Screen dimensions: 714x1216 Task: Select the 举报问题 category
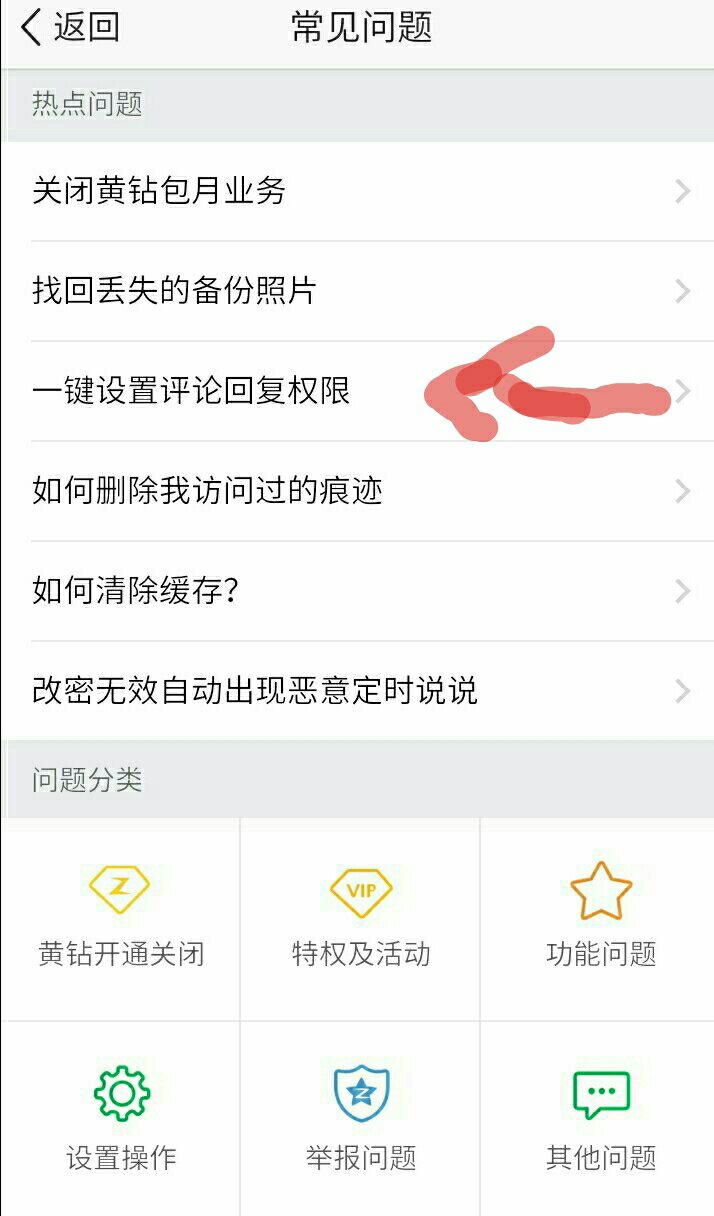pyautogui.click(x=360, y=1120)
